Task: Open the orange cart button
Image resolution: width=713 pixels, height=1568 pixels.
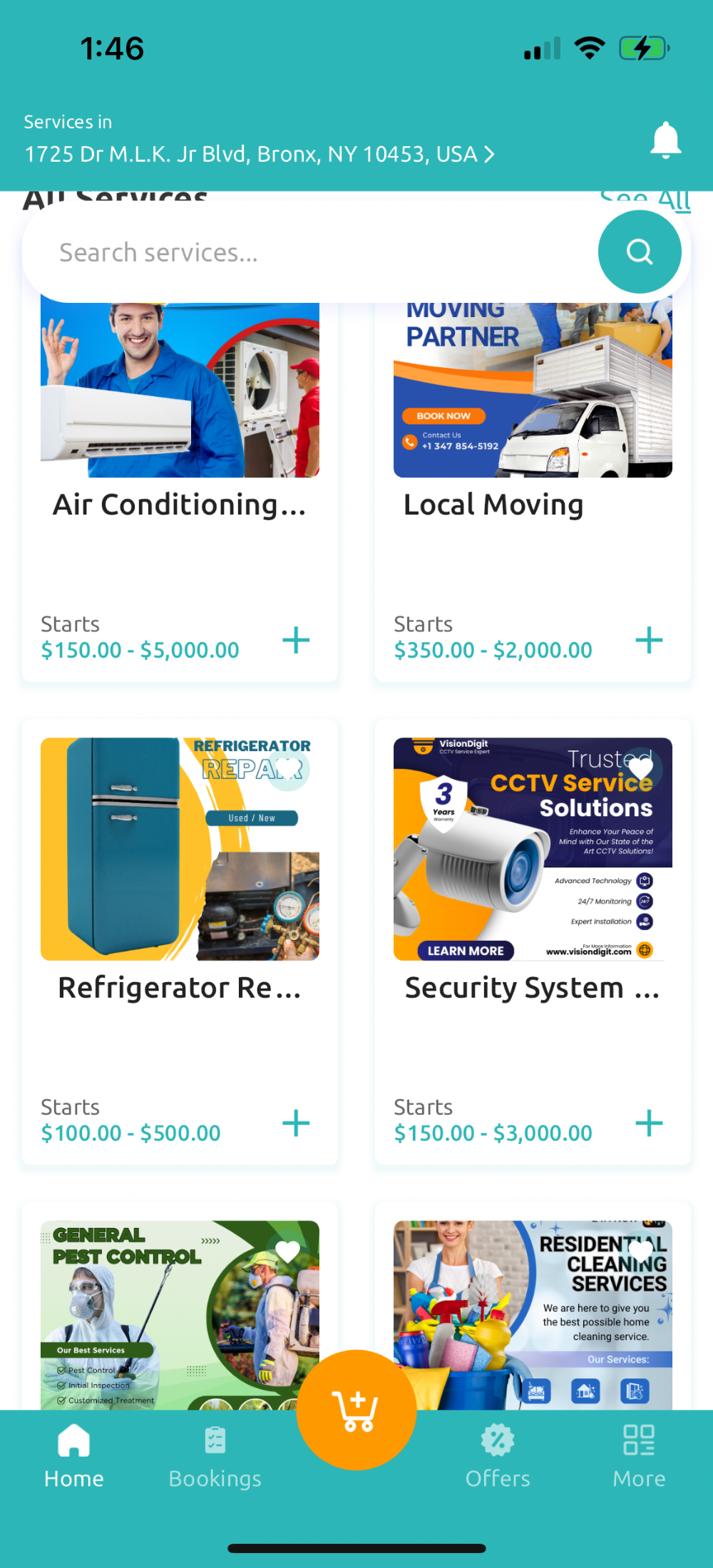Action: tap(356, 1410)
